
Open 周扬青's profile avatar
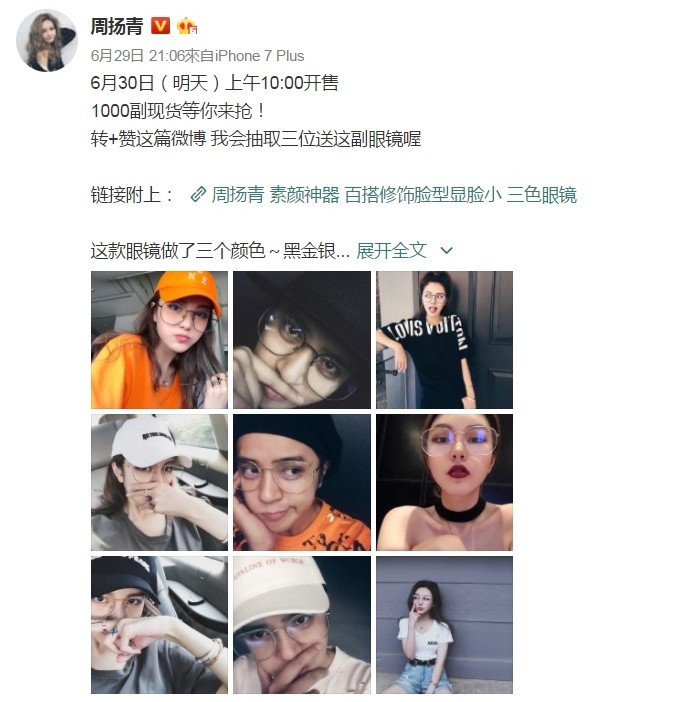[x=47, y=41]
